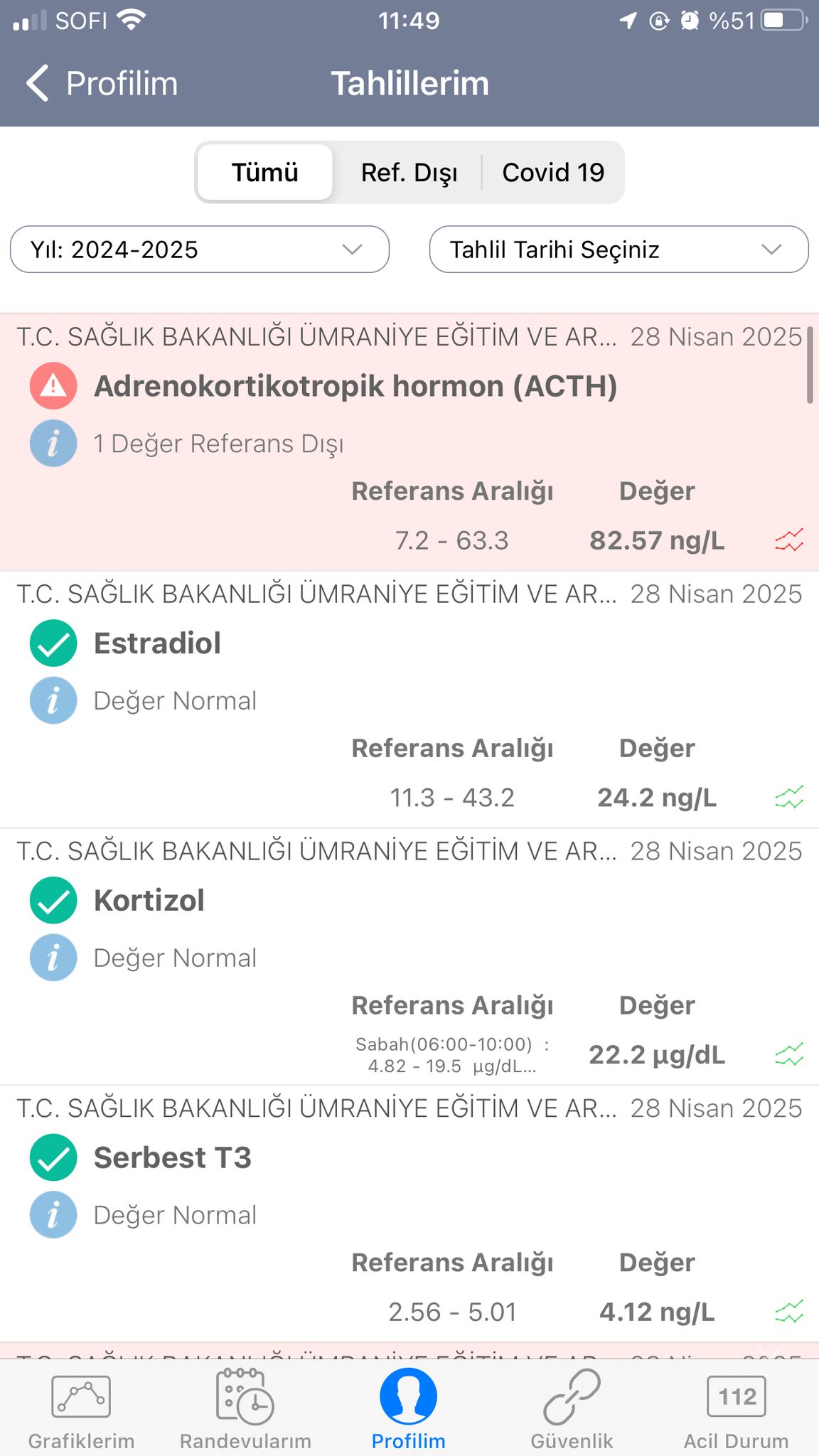
Task: Open the Randevularım tab
Action: (245, 1409)
